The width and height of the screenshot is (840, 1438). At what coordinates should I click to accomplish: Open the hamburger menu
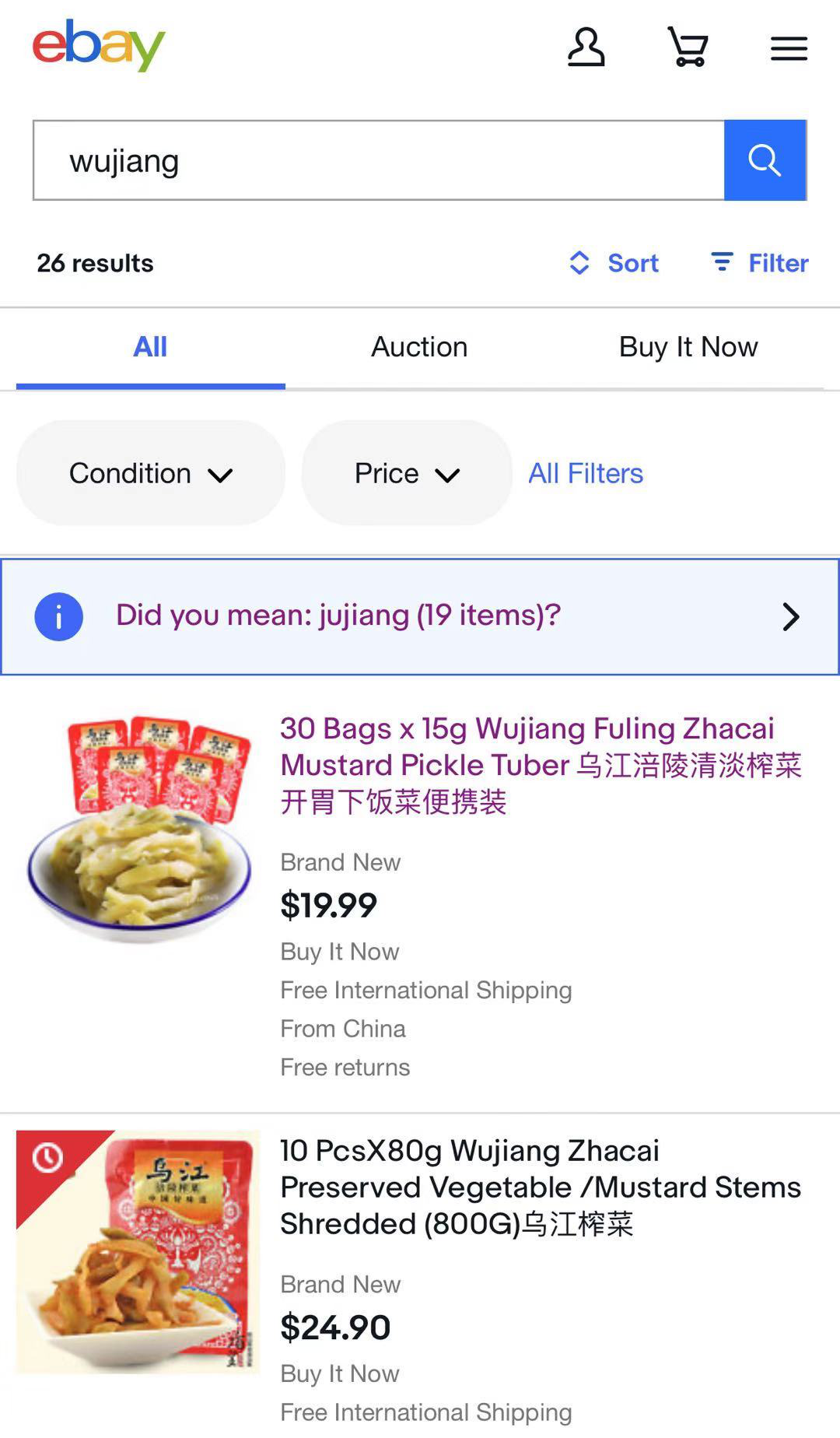(x=789, y=48)
